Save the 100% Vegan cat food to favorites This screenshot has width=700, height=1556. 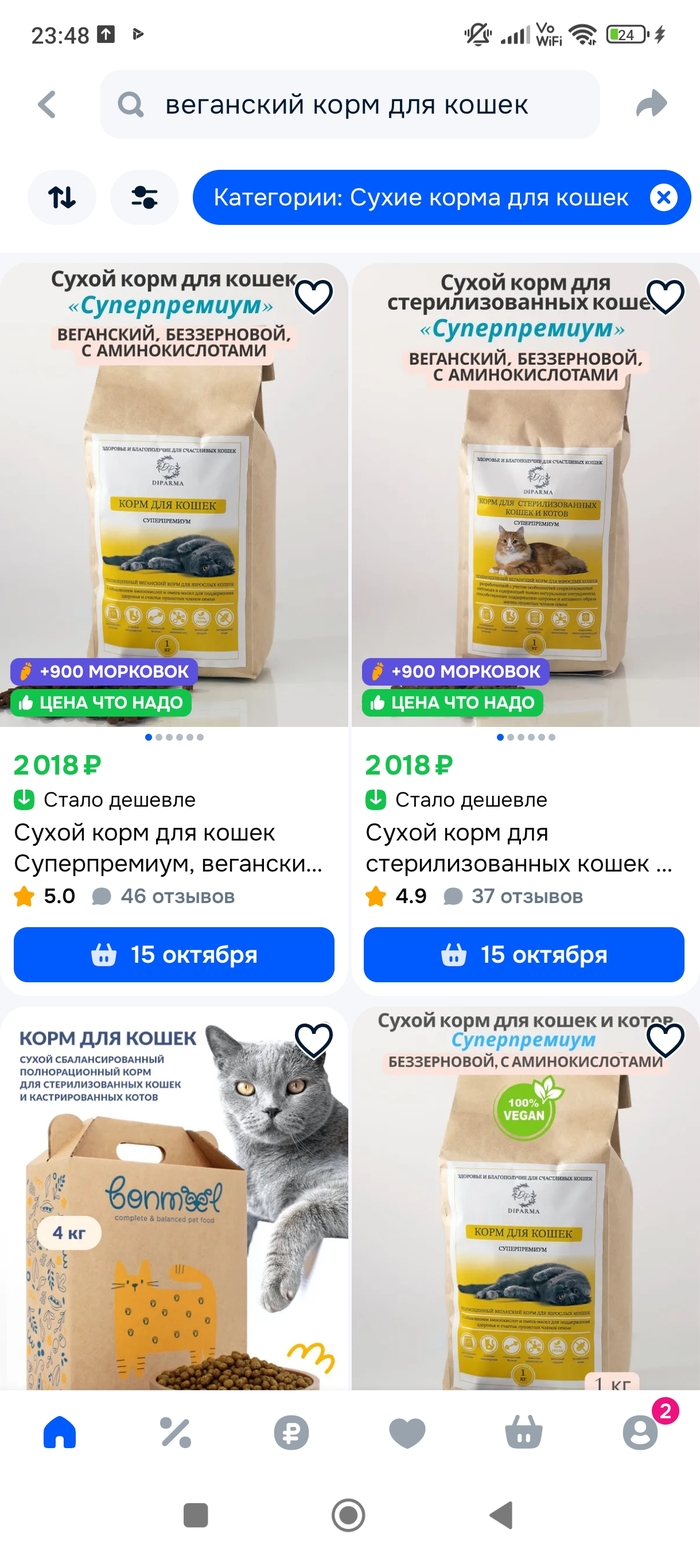click(665, 1041)
